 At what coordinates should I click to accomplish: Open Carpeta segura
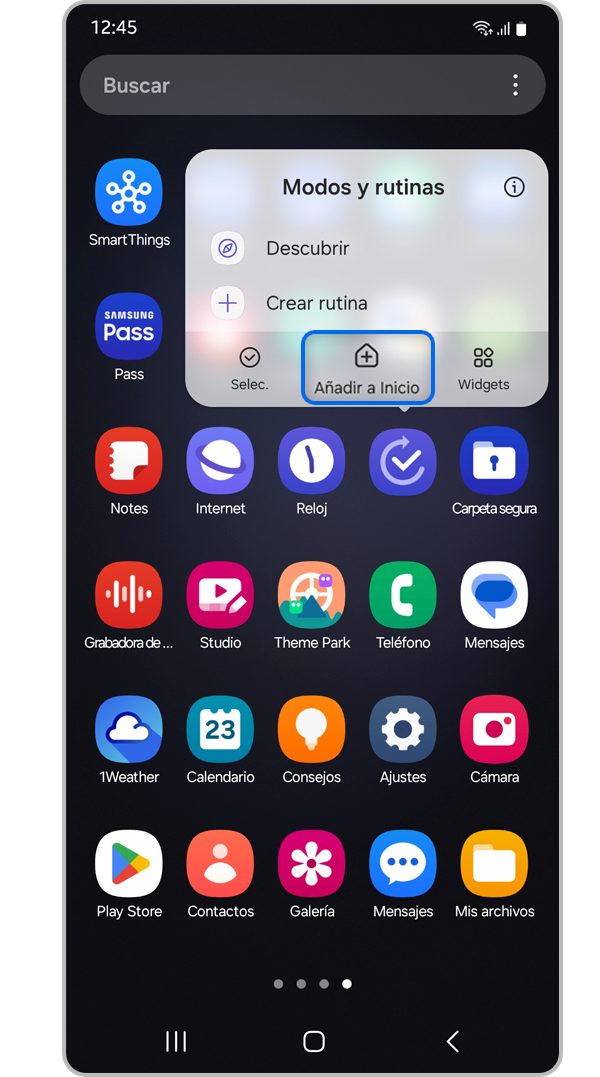(494, 461)
